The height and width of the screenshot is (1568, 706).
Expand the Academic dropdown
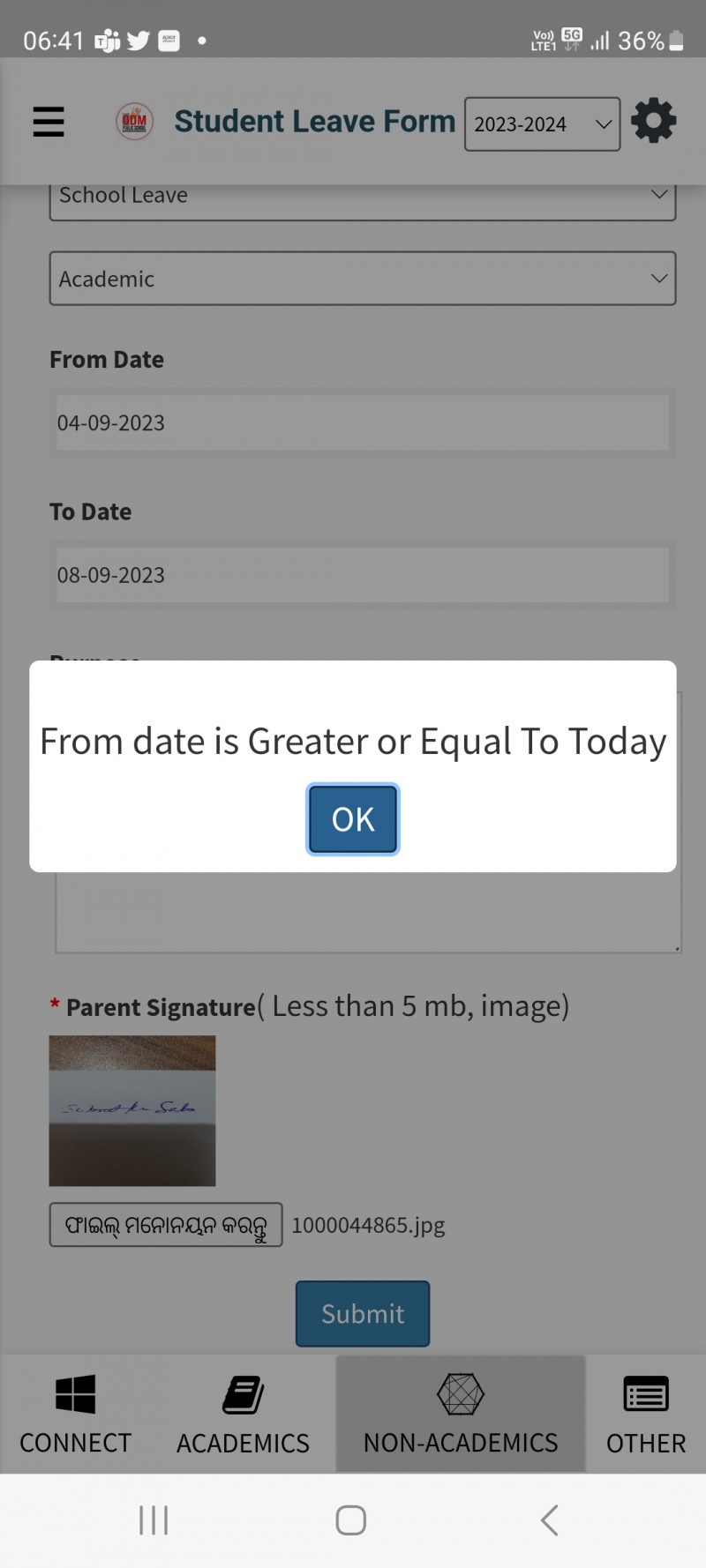click(362, 279)
